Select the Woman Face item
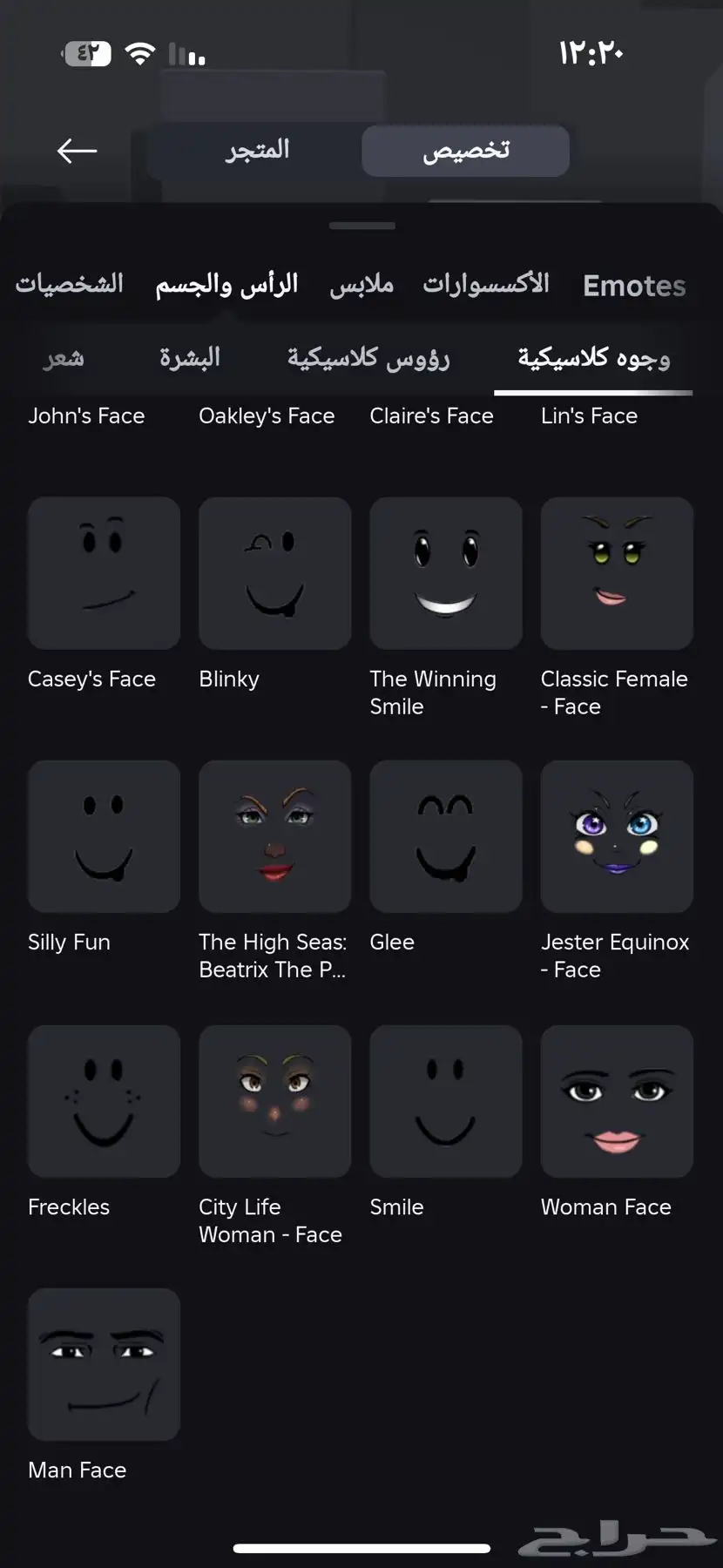 click(x=617, y=1101)
